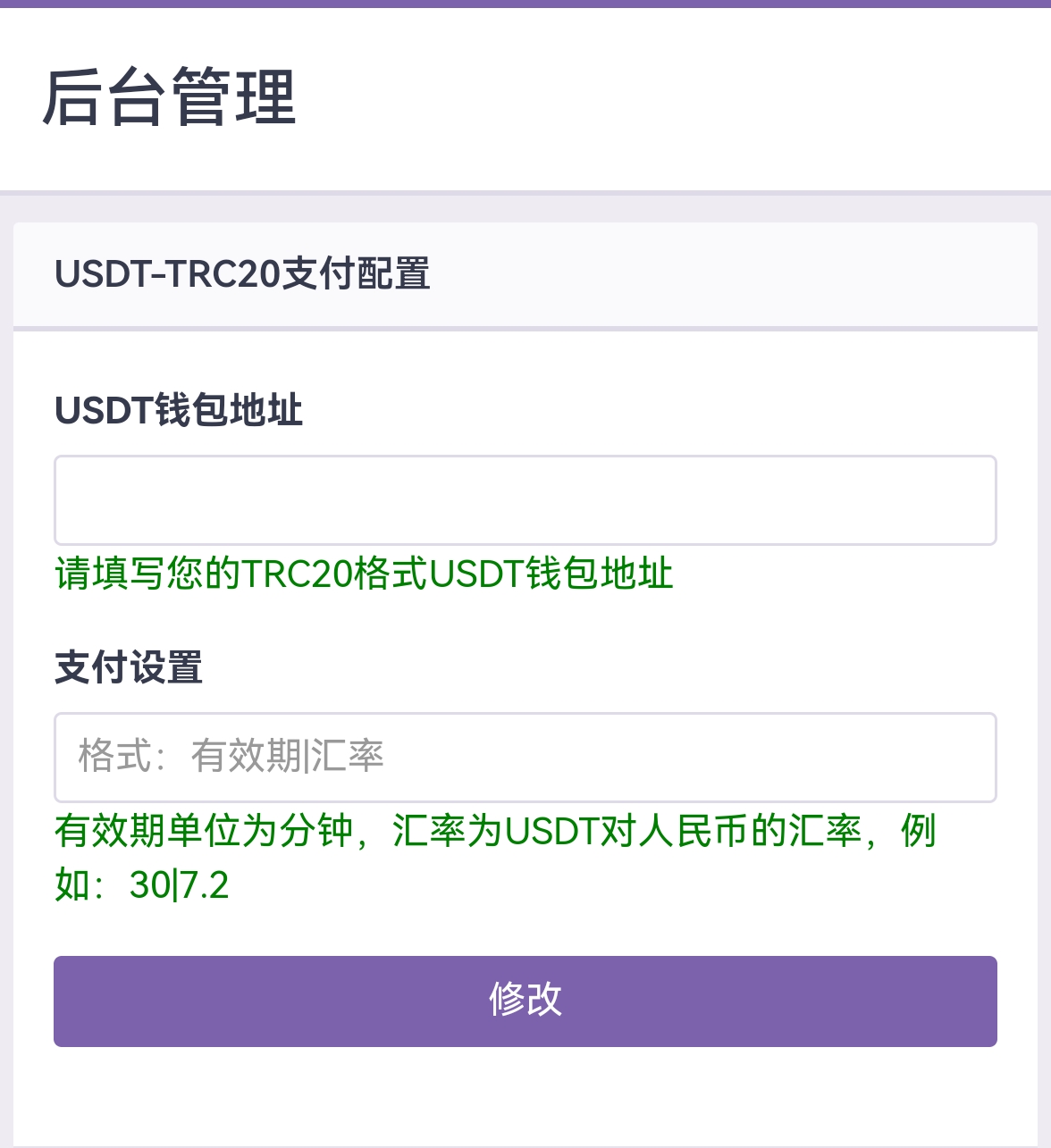Click the USDT钱包地址 field label

[179, 411]
